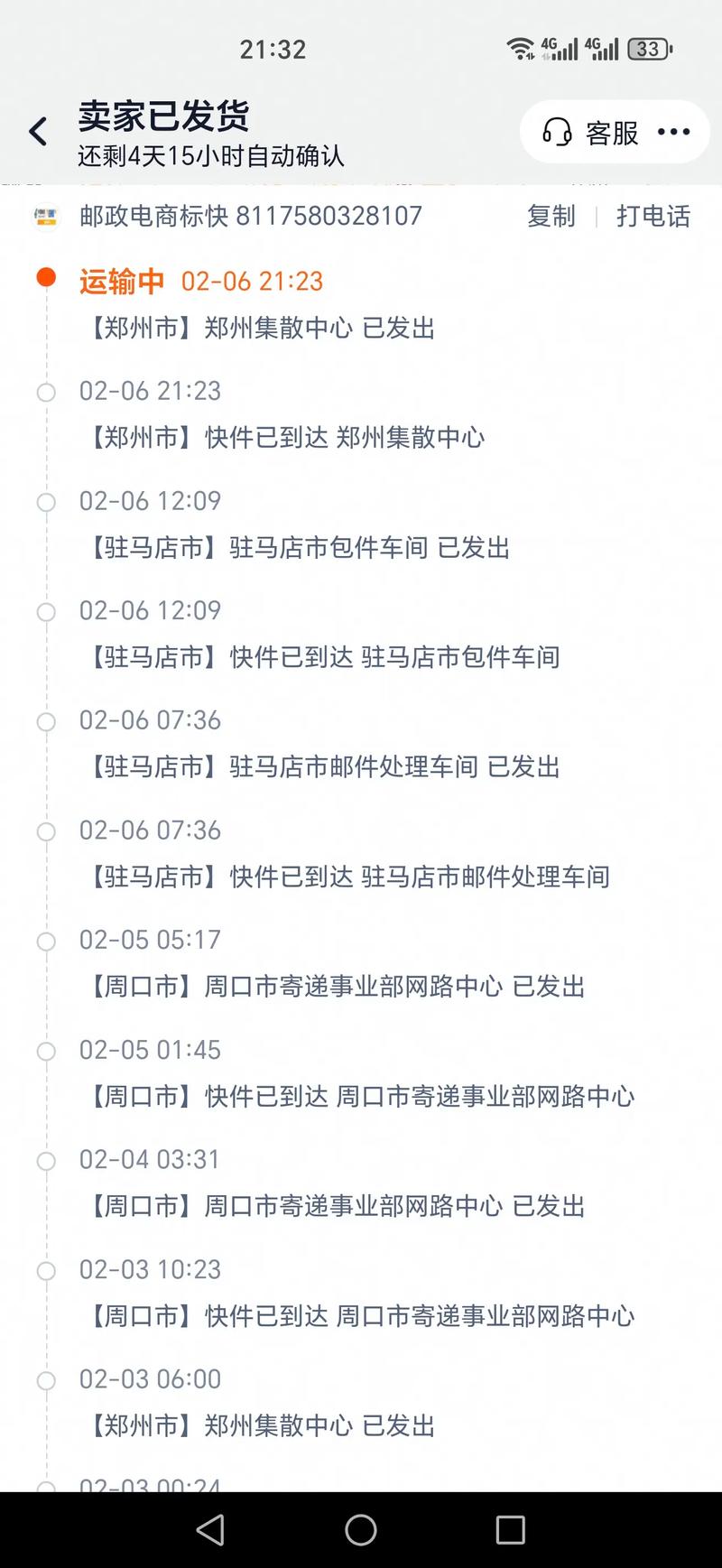The height and width of the screenshot is (1568, 722).
Task: Go to the home screen
Action: [361, 1529]
